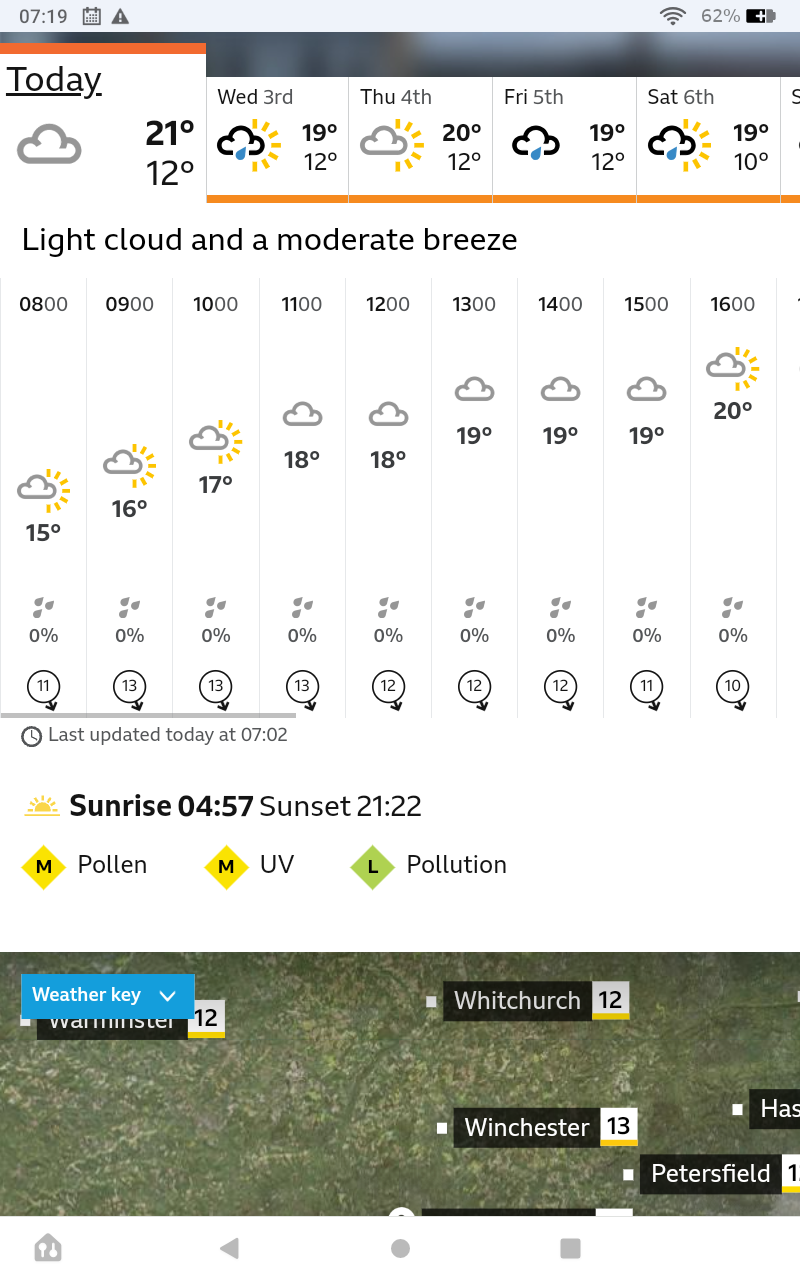
Task: Select the Today forecast tab
Action: pos(102,125)
